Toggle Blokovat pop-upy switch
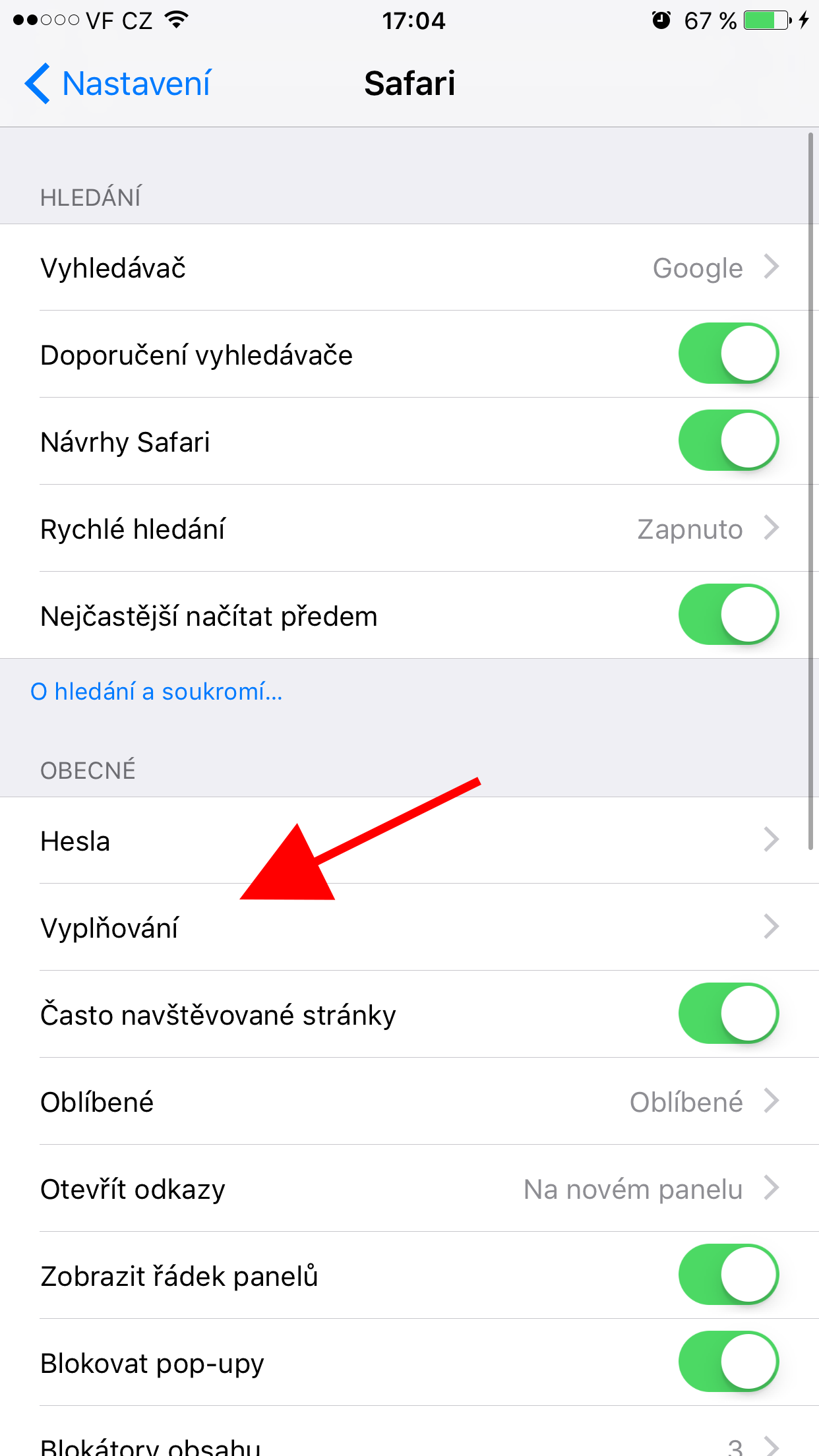This screenshot has width=819, height=1456. (728, 1362)
